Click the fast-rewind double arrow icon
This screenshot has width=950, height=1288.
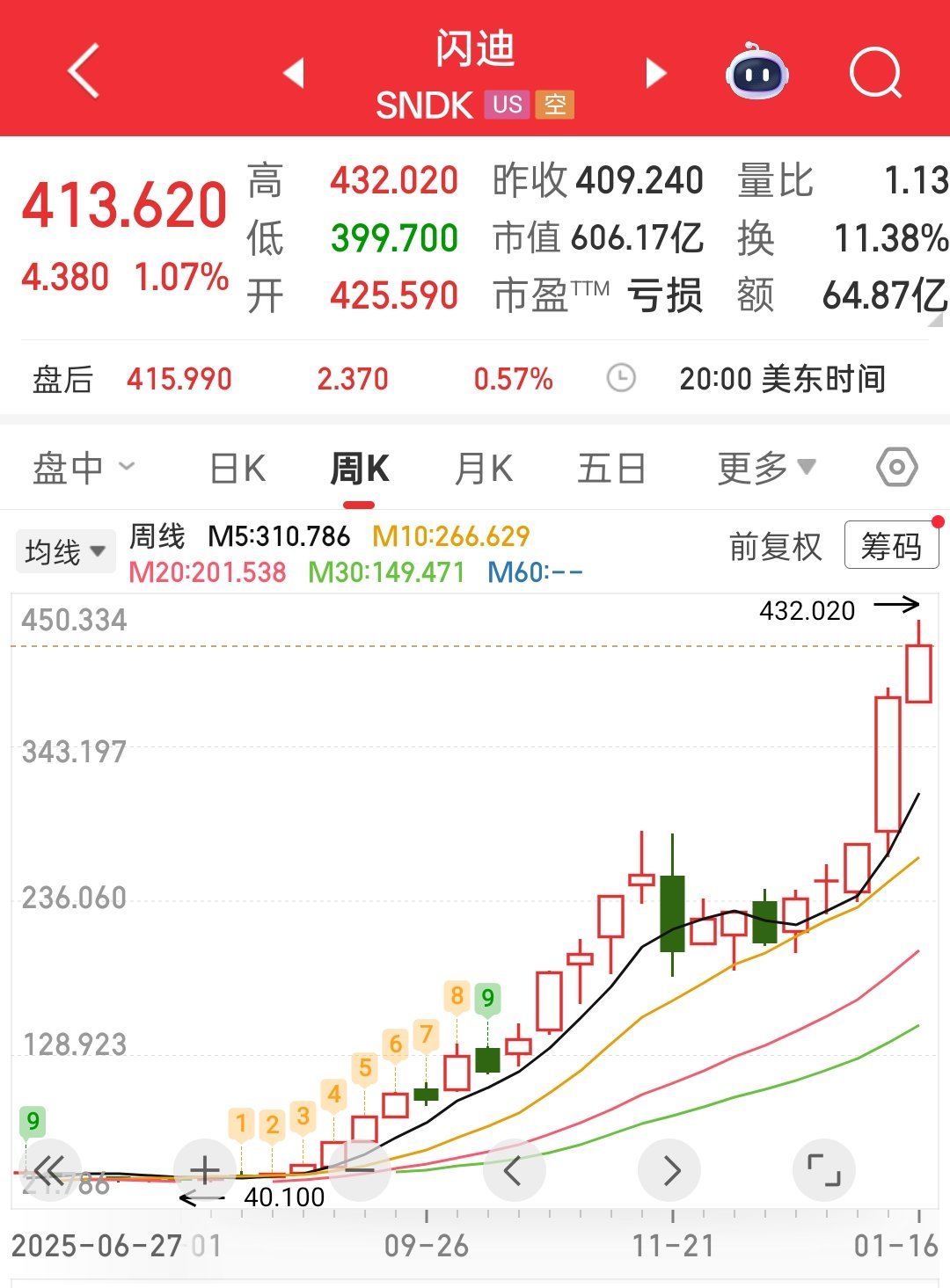pyautogui.click(x=50, y=1169)
